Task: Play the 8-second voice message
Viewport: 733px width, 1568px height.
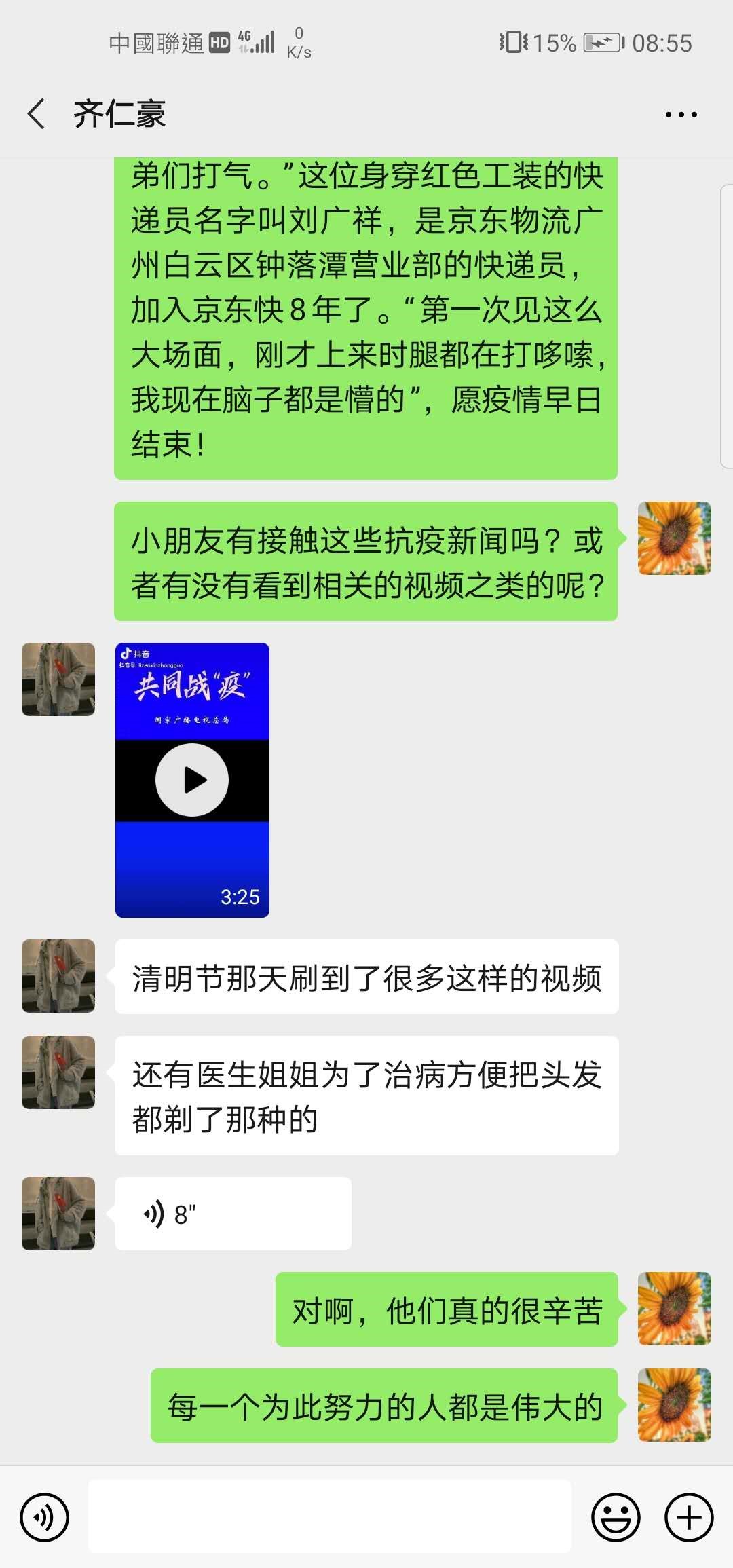Action: [233, 1214]
